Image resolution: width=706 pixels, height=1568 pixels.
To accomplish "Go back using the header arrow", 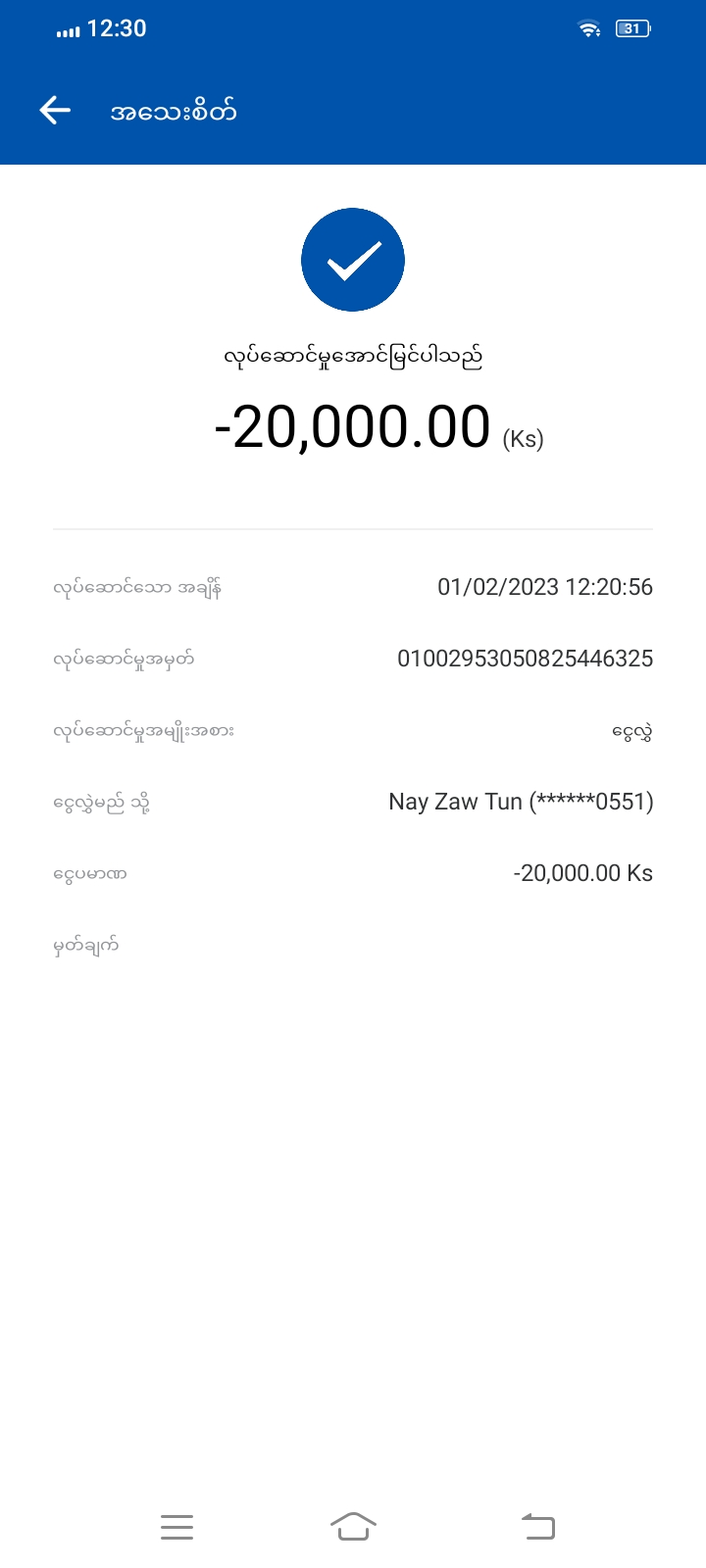I will point(55,111).
